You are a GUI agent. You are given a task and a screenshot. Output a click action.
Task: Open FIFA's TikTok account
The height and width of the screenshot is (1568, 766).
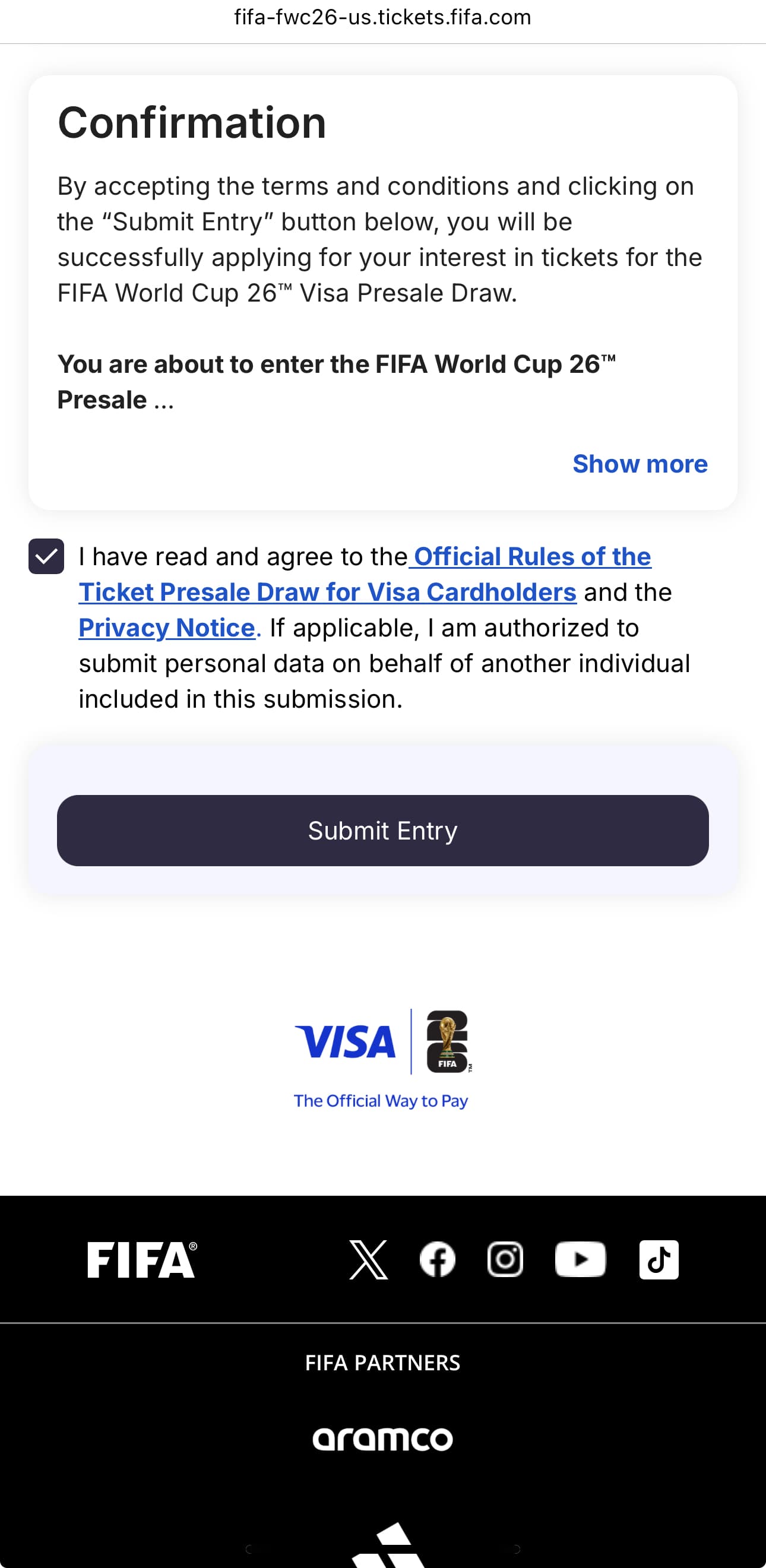658,1259
